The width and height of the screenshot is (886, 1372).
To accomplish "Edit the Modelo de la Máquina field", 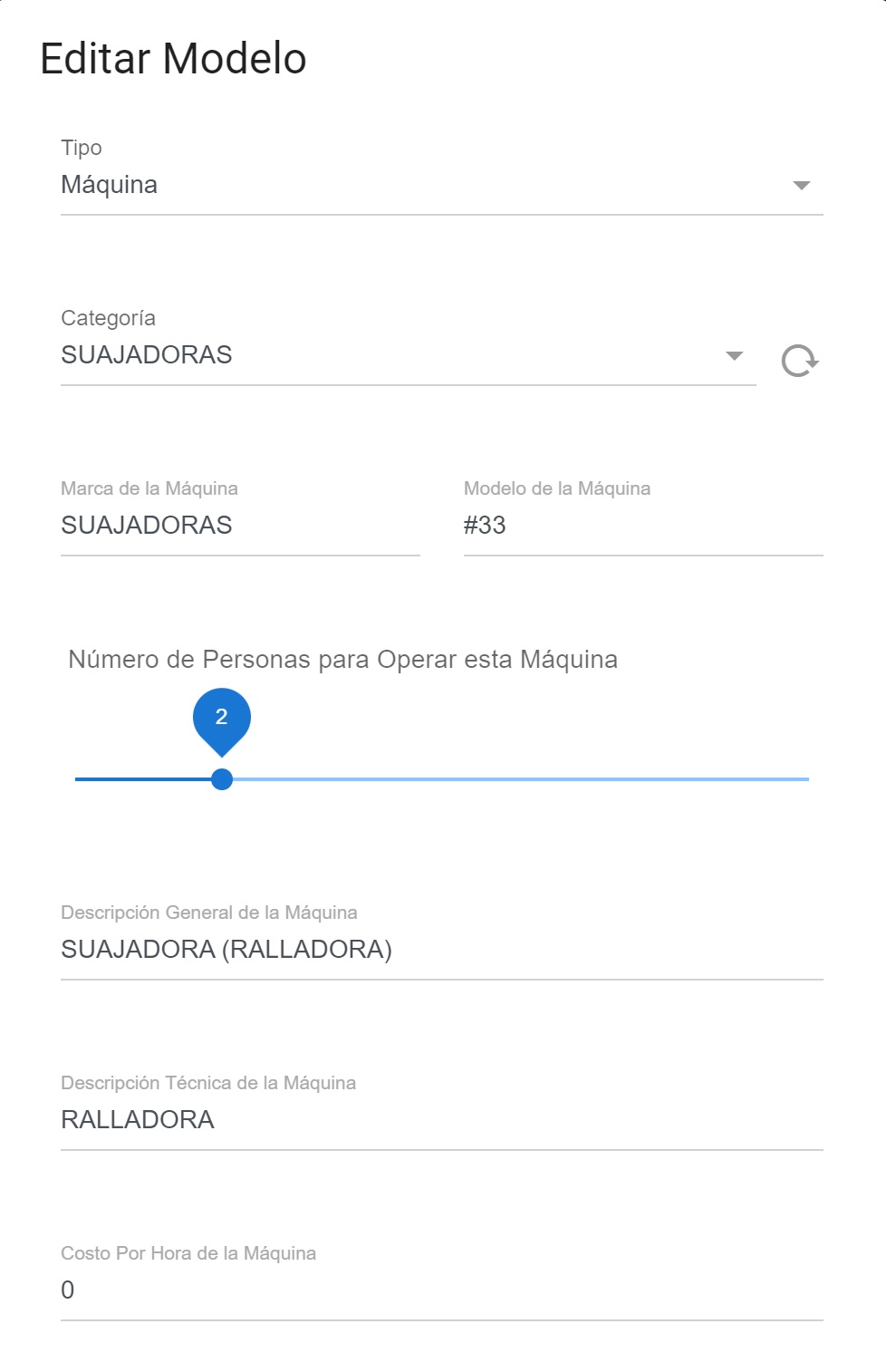I will click(x=642, y=526).
